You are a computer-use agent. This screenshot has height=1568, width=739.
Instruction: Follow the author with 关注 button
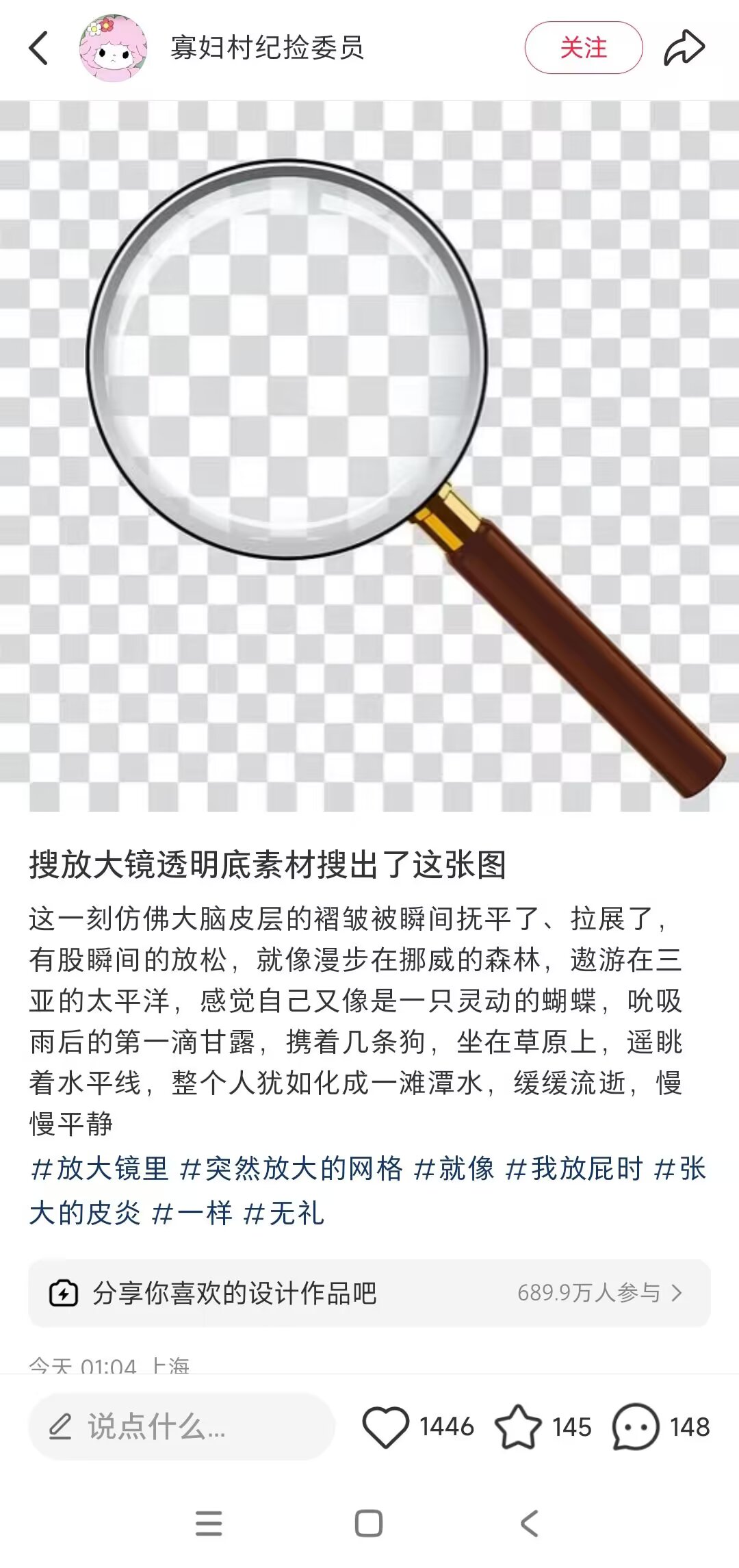[583, 48]
